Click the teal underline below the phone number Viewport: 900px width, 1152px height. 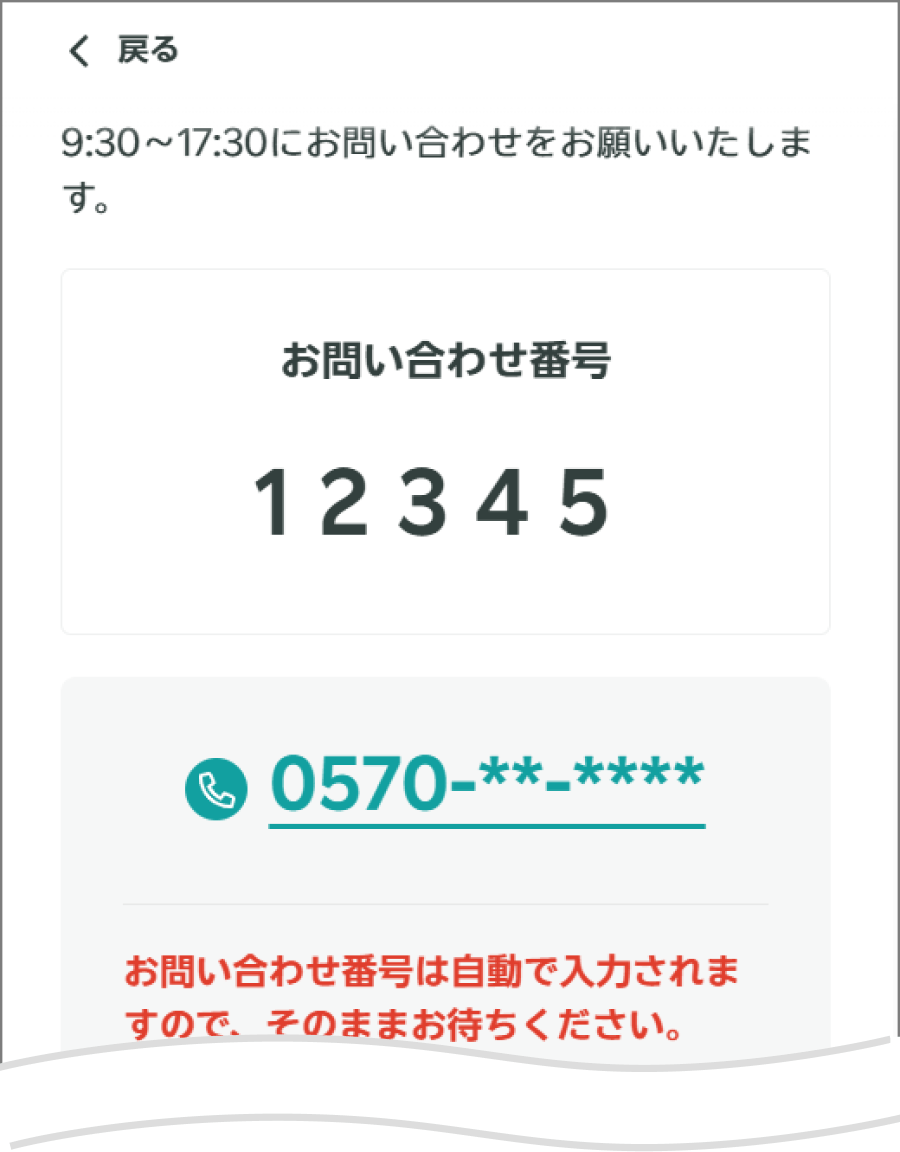pyautogui.click(x=487, y=828)
